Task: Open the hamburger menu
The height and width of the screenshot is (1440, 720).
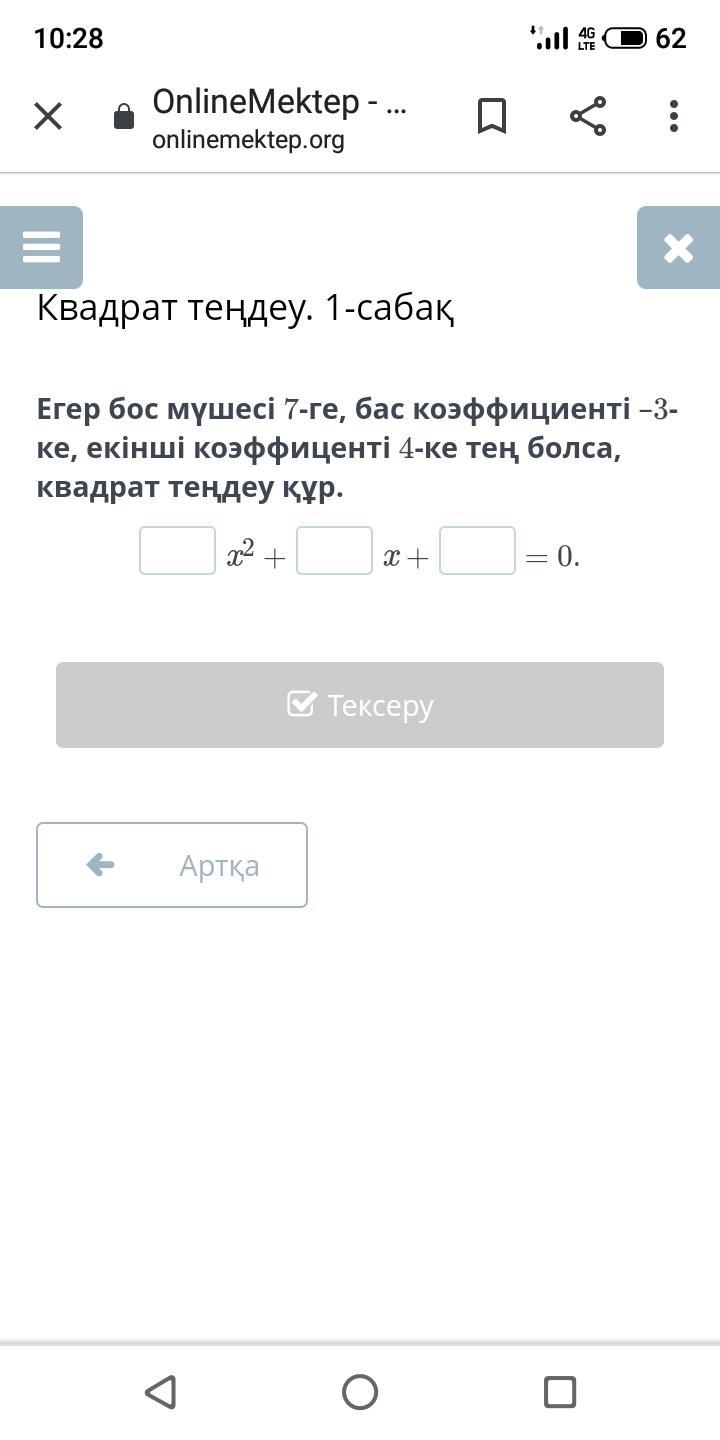Action: tap(41, 247)
